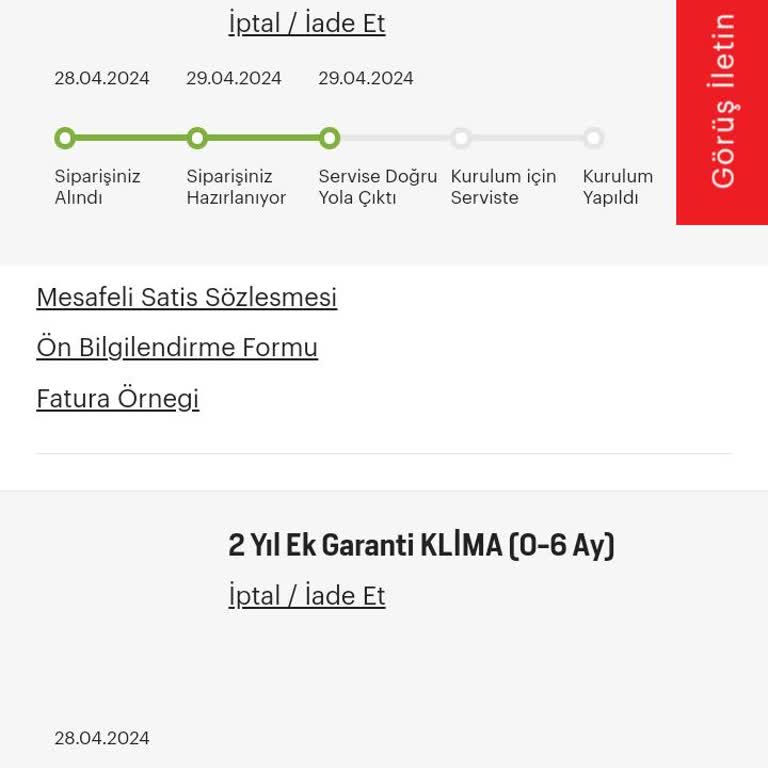Open Ön Bilgilendirme Formu link

point(177,347)
